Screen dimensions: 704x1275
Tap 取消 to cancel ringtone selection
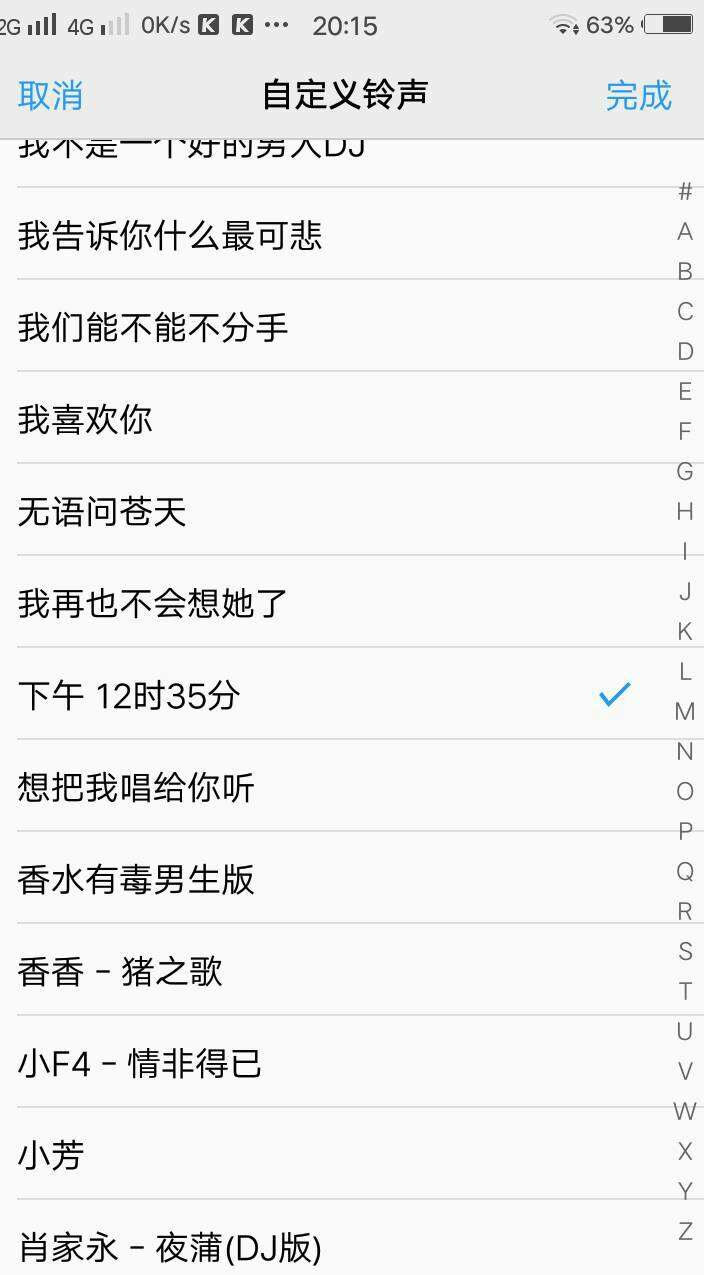coord(50,96)
